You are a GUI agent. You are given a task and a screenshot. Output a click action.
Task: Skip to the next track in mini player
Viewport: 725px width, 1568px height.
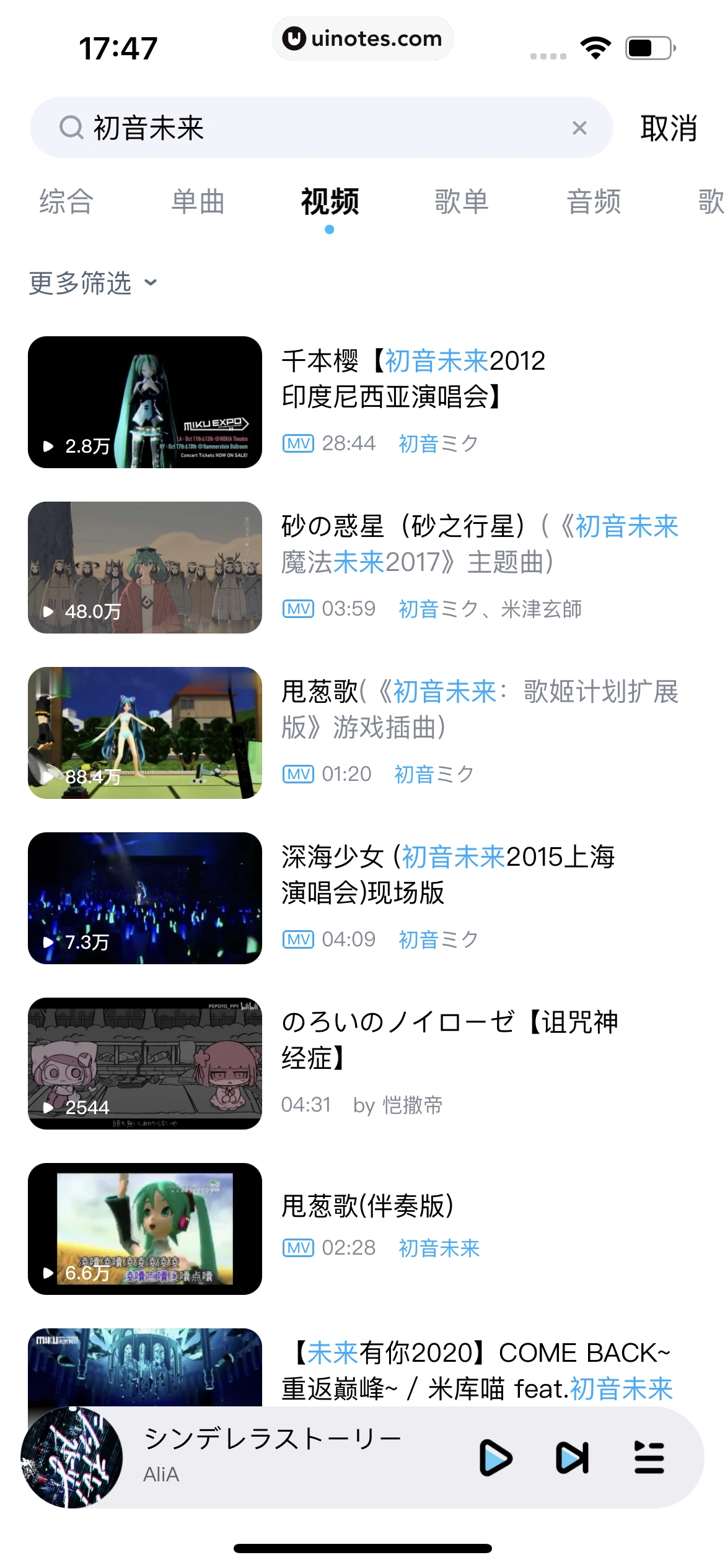coord(571,1458)
